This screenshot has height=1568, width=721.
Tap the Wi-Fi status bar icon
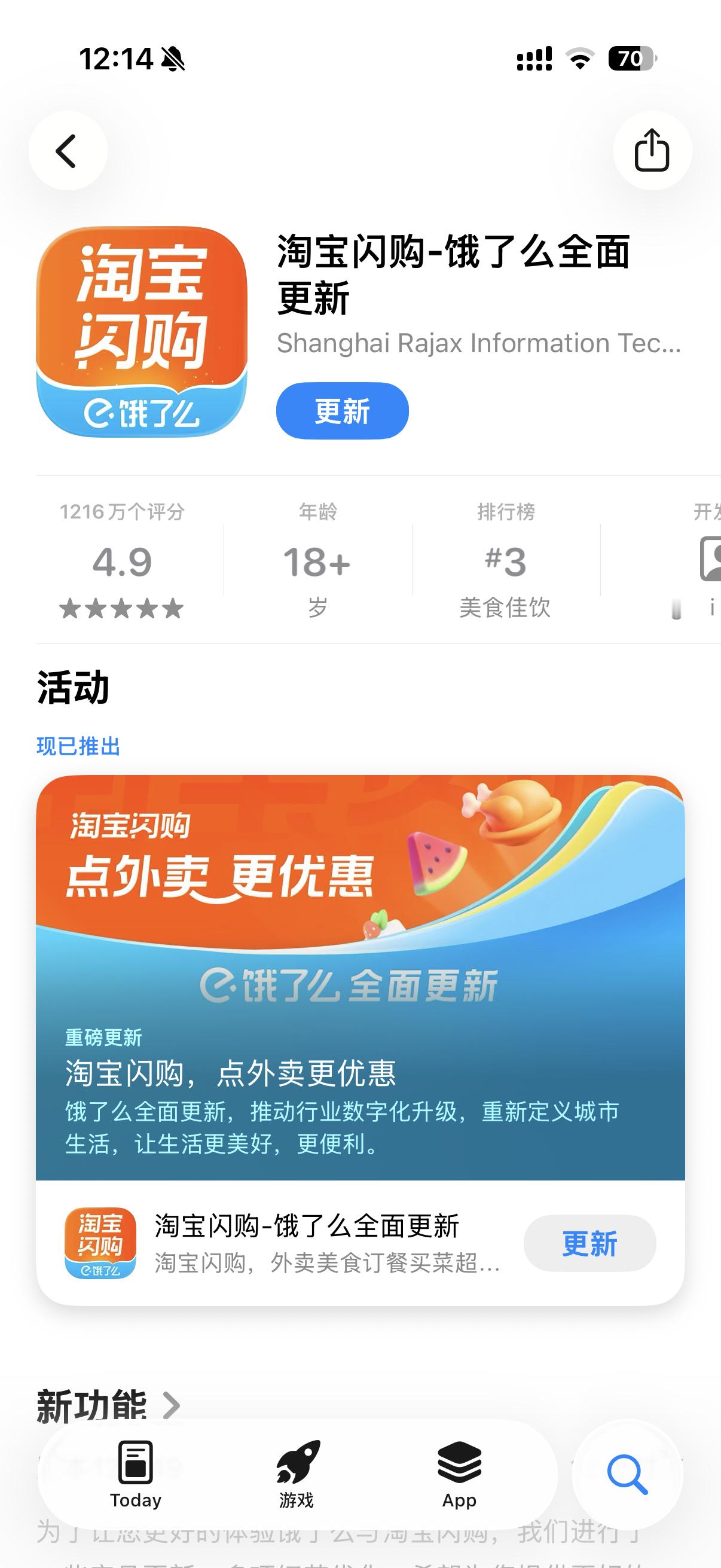click(580, 58)
